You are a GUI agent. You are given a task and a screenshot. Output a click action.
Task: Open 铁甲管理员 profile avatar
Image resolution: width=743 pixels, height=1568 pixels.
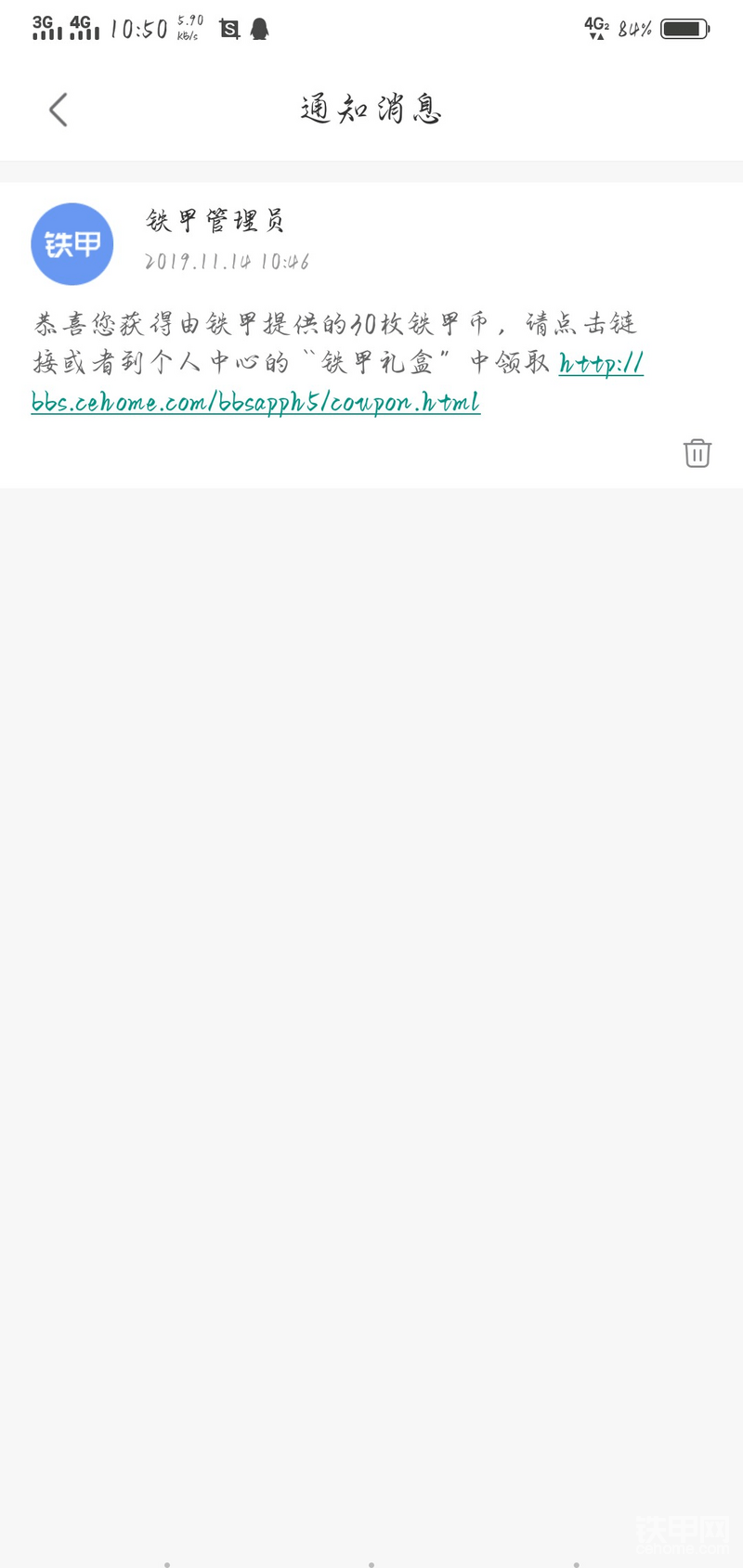coord(72,244)
